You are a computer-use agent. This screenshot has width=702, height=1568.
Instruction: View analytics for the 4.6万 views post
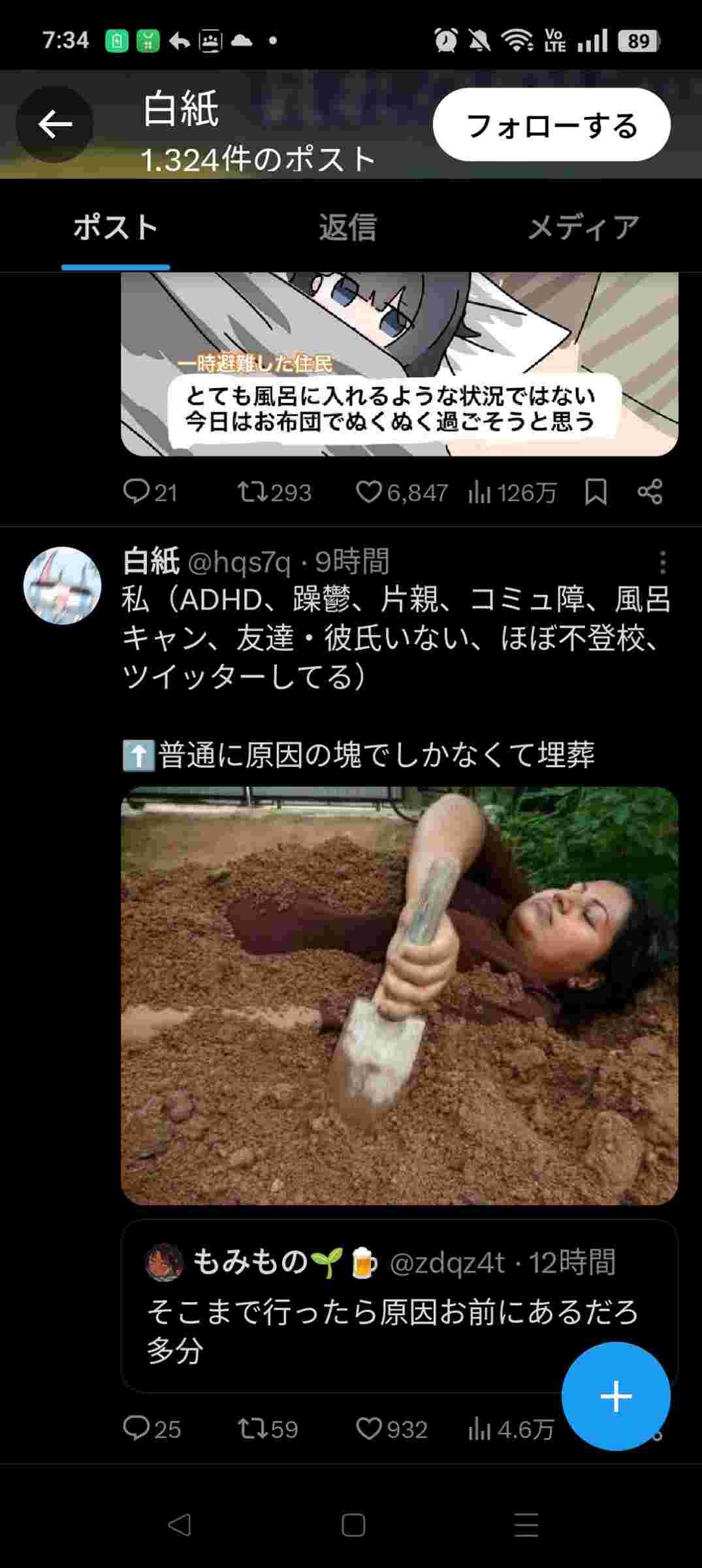(x=511, y=1429)
